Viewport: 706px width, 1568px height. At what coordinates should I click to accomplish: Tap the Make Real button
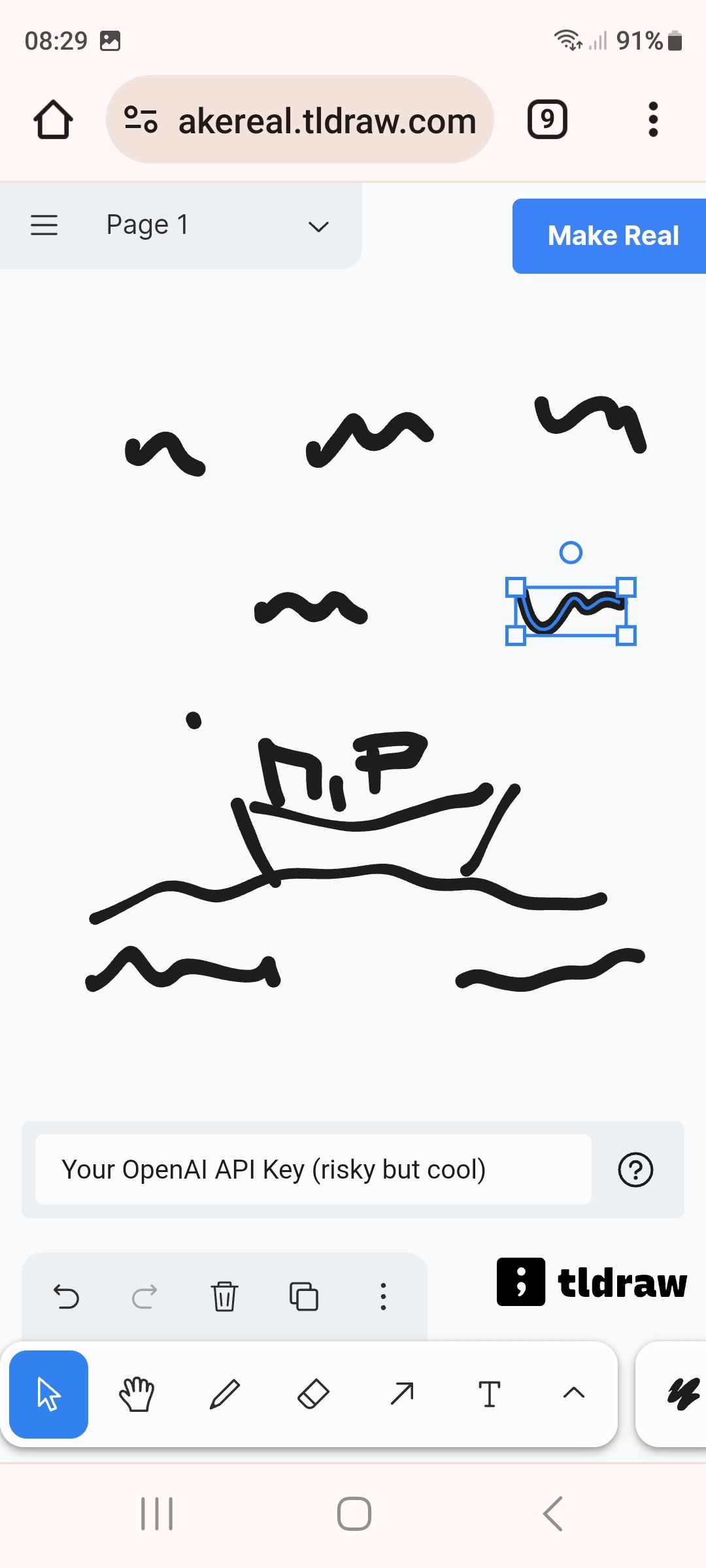612,236
